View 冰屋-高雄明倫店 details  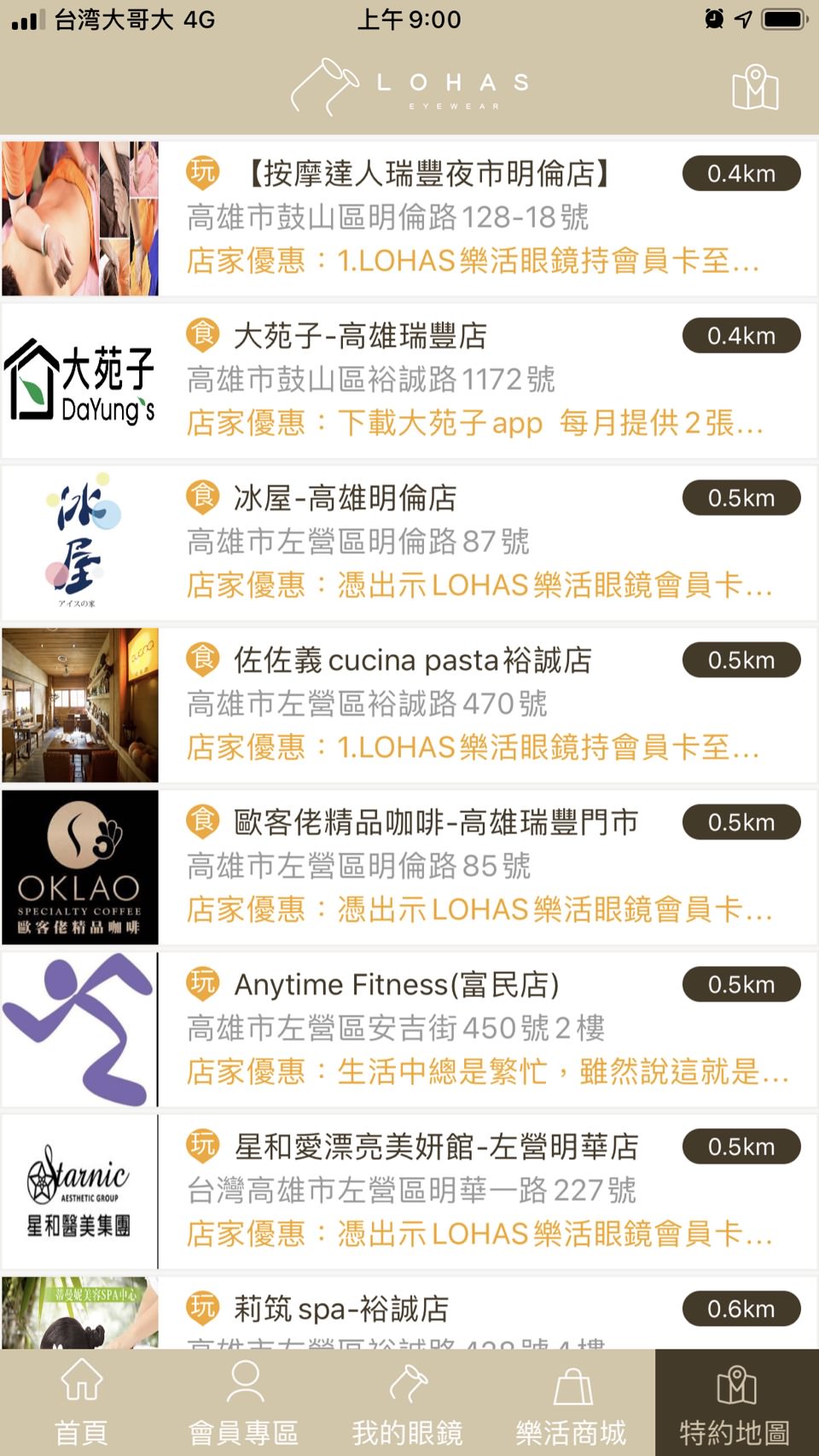pyautogui.click(x=345, y=498)
